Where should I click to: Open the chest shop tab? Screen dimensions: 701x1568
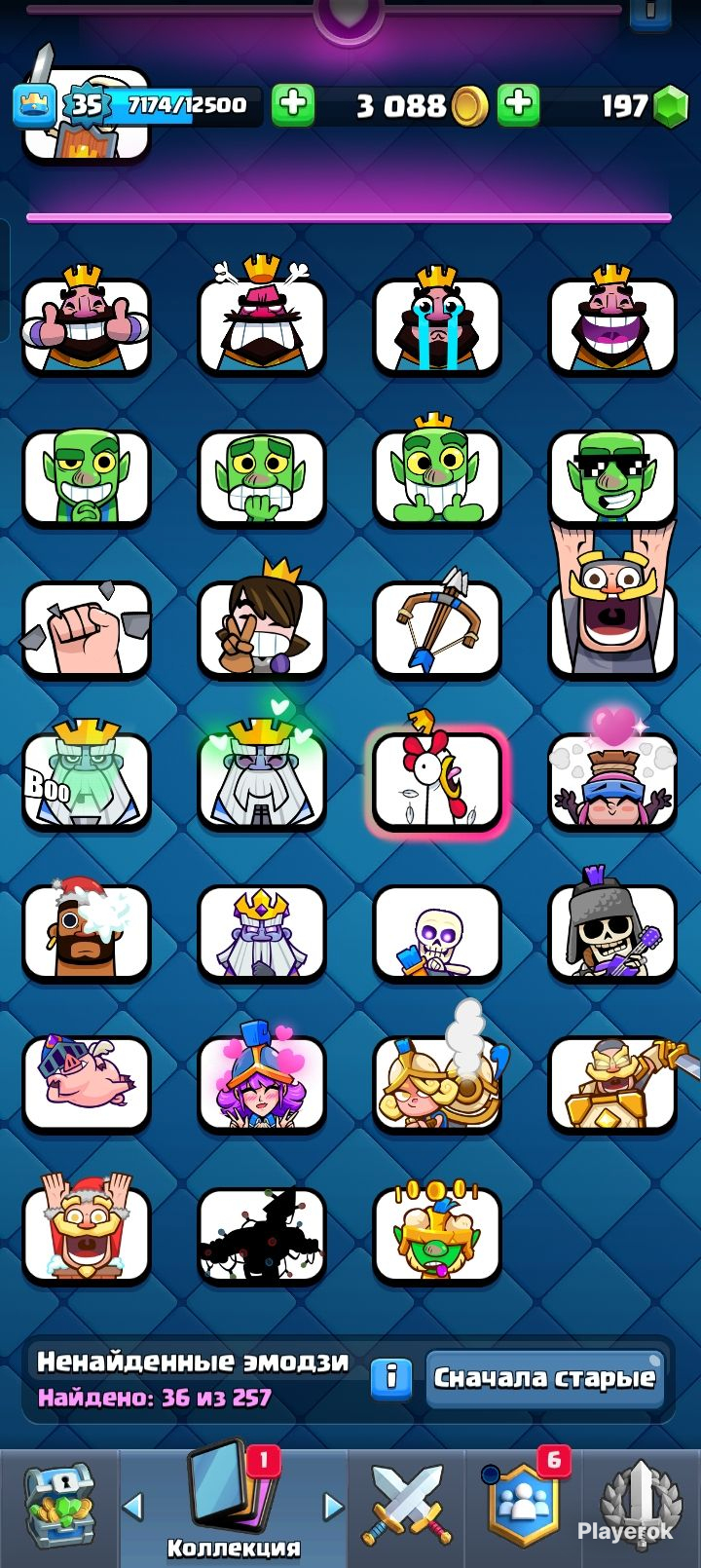(58, 1507)
